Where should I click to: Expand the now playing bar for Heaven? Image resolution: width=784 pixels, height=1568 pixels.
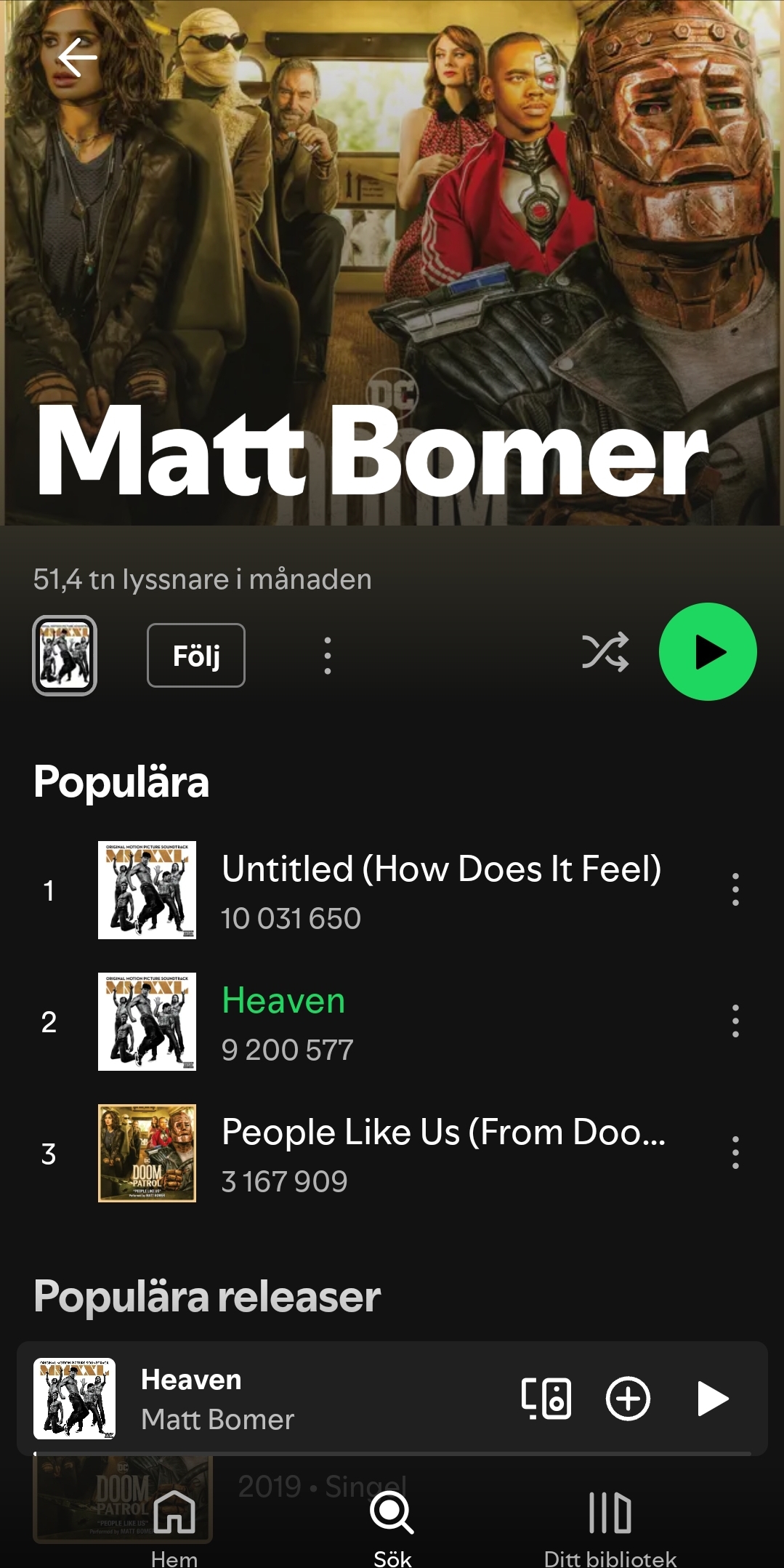pos(291,1398)
